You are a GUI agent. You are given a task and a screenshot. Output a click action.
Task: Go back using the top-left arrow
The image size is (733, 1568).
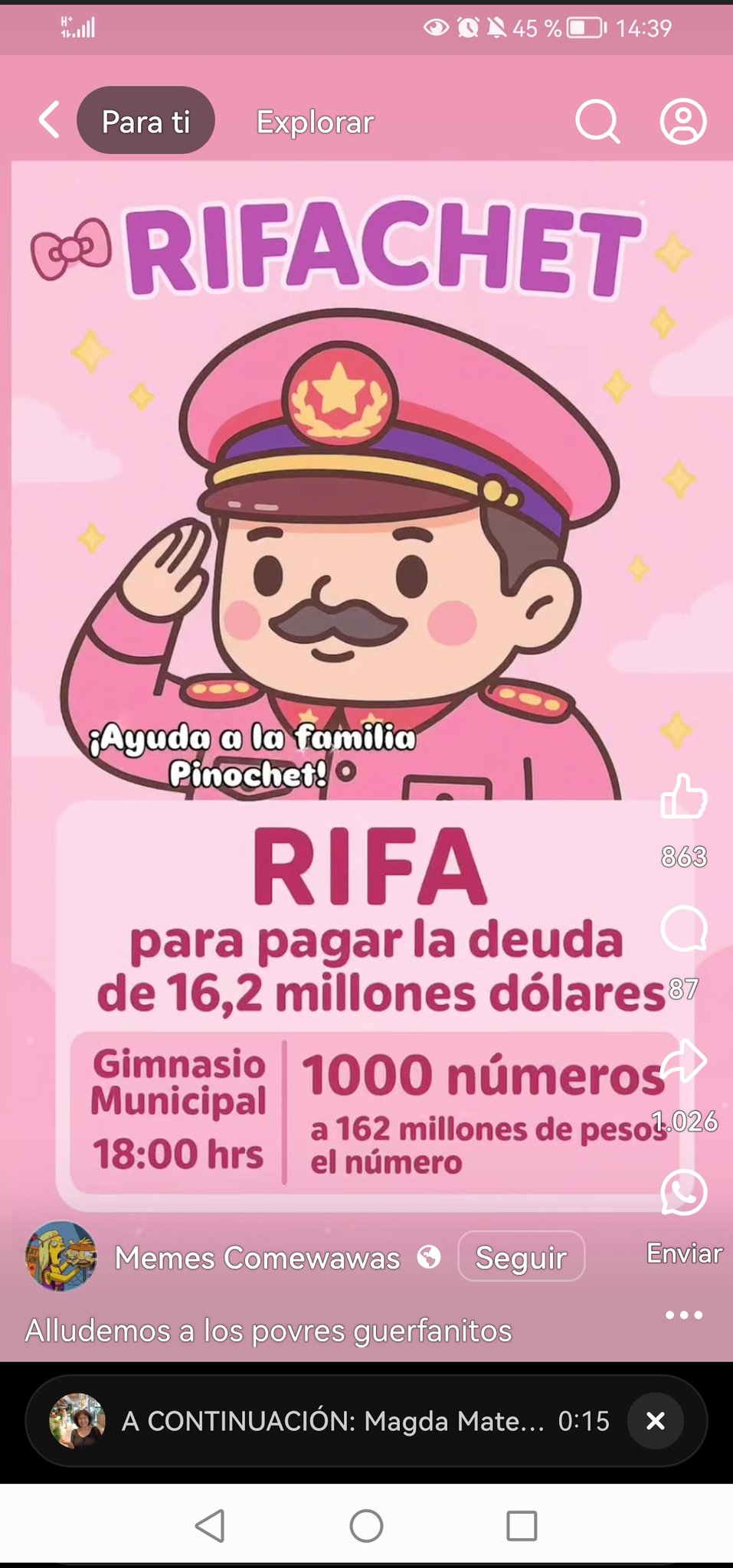click(49, 121)
